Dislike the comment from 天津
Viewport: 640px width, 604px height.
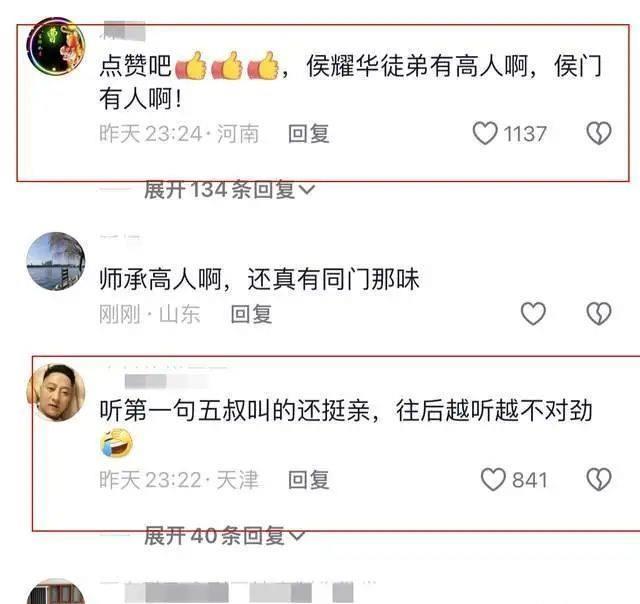coord(598,479)
